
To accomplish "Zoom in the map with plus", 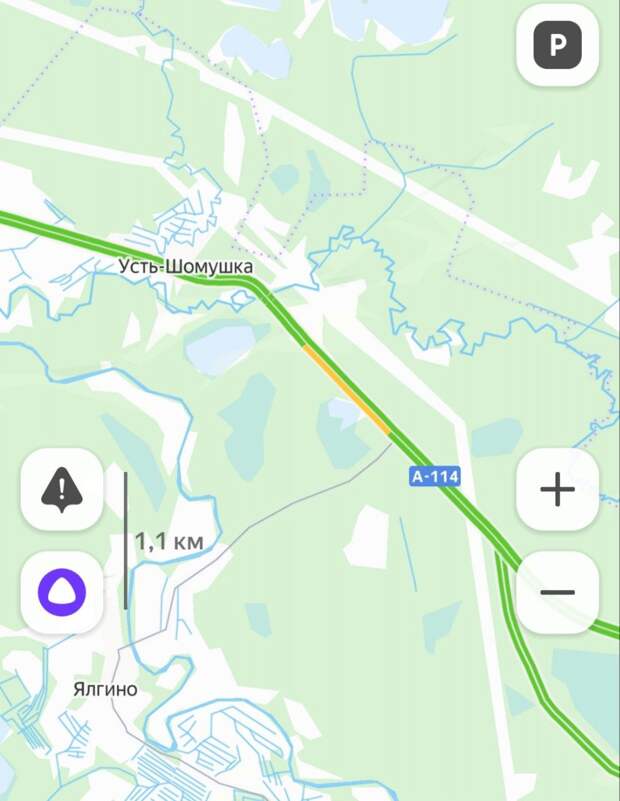I will (557, 489).
